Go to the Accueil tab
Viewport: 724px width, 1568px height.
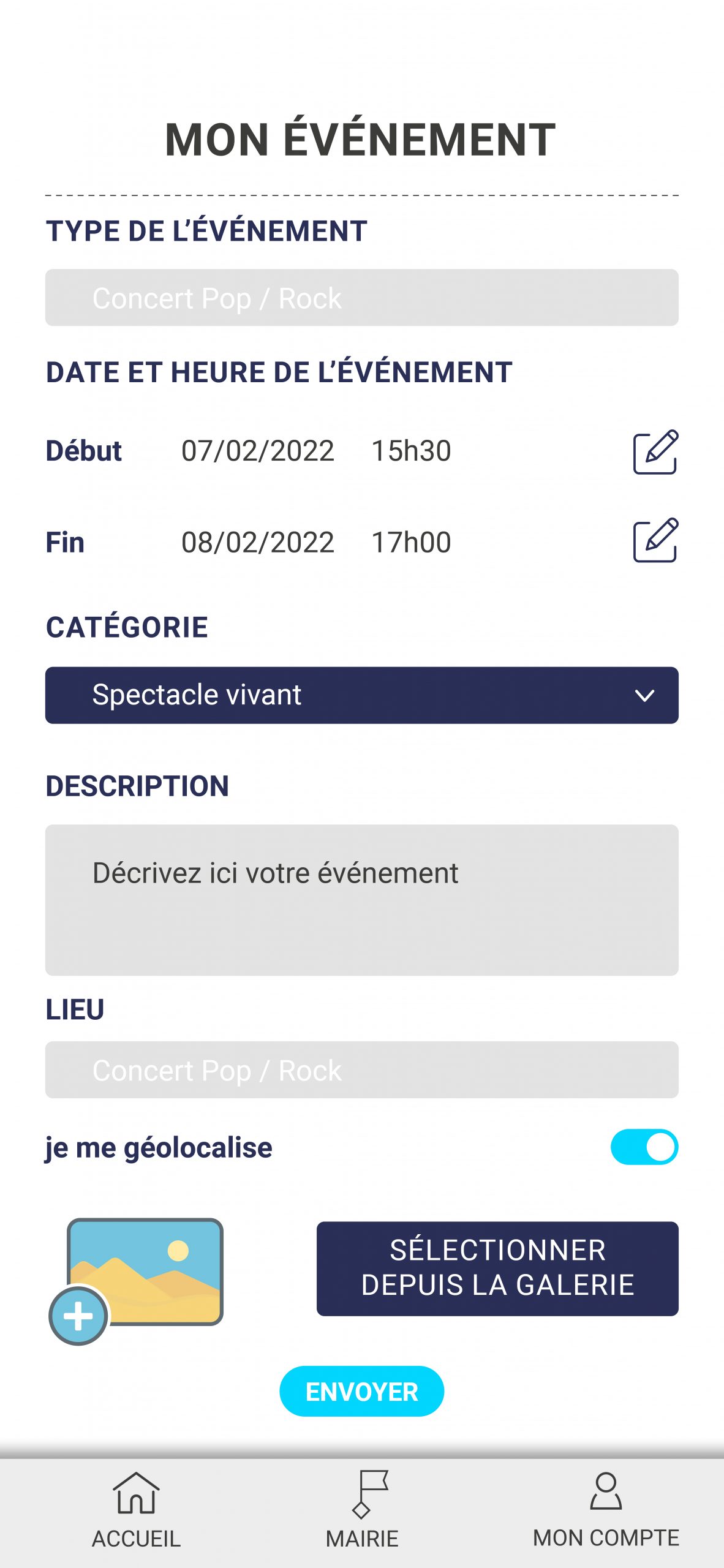click(136, 1510)
